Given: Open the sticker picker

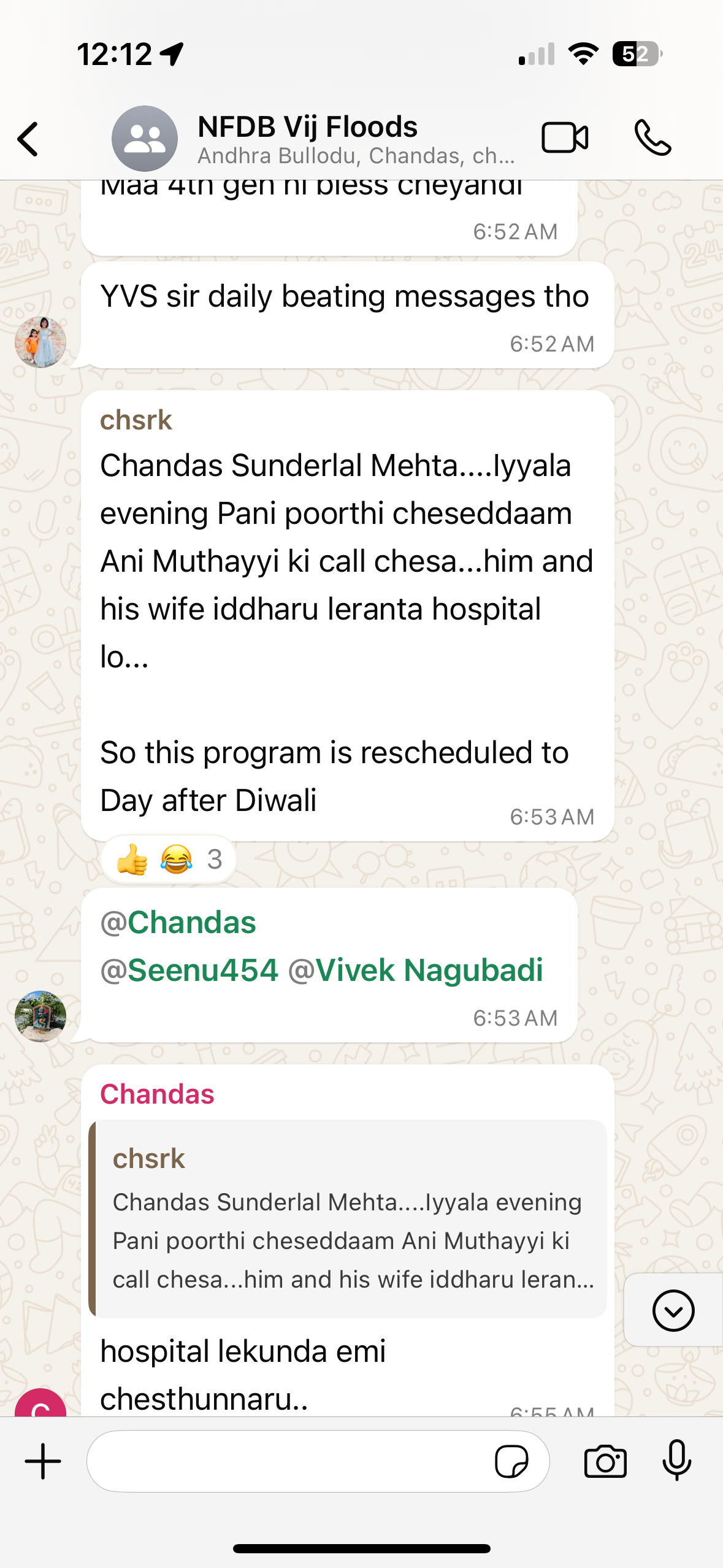Looking at the screenshot, I should tap(511, 1461).
